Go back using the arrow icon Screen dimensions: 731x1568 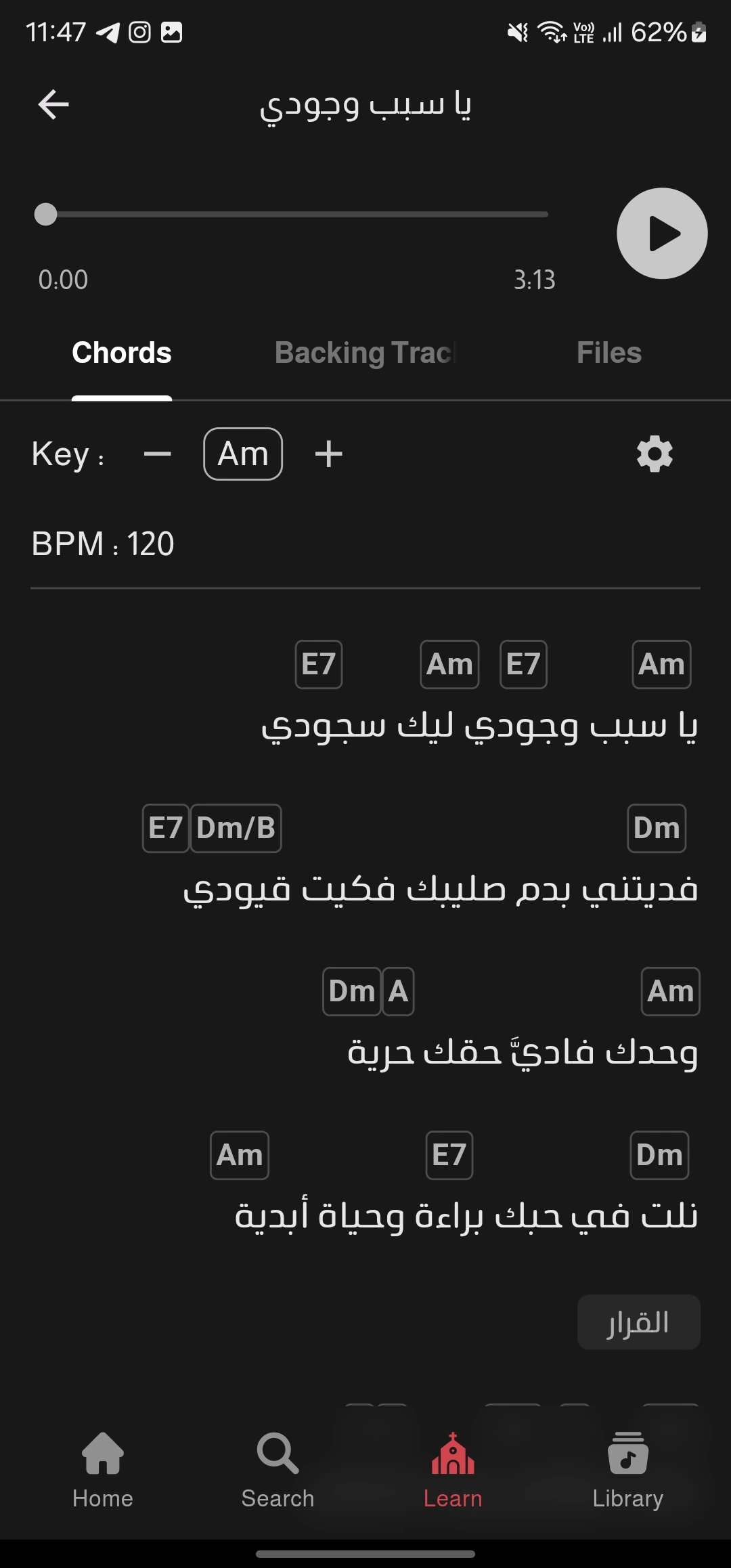pos(53,105)
